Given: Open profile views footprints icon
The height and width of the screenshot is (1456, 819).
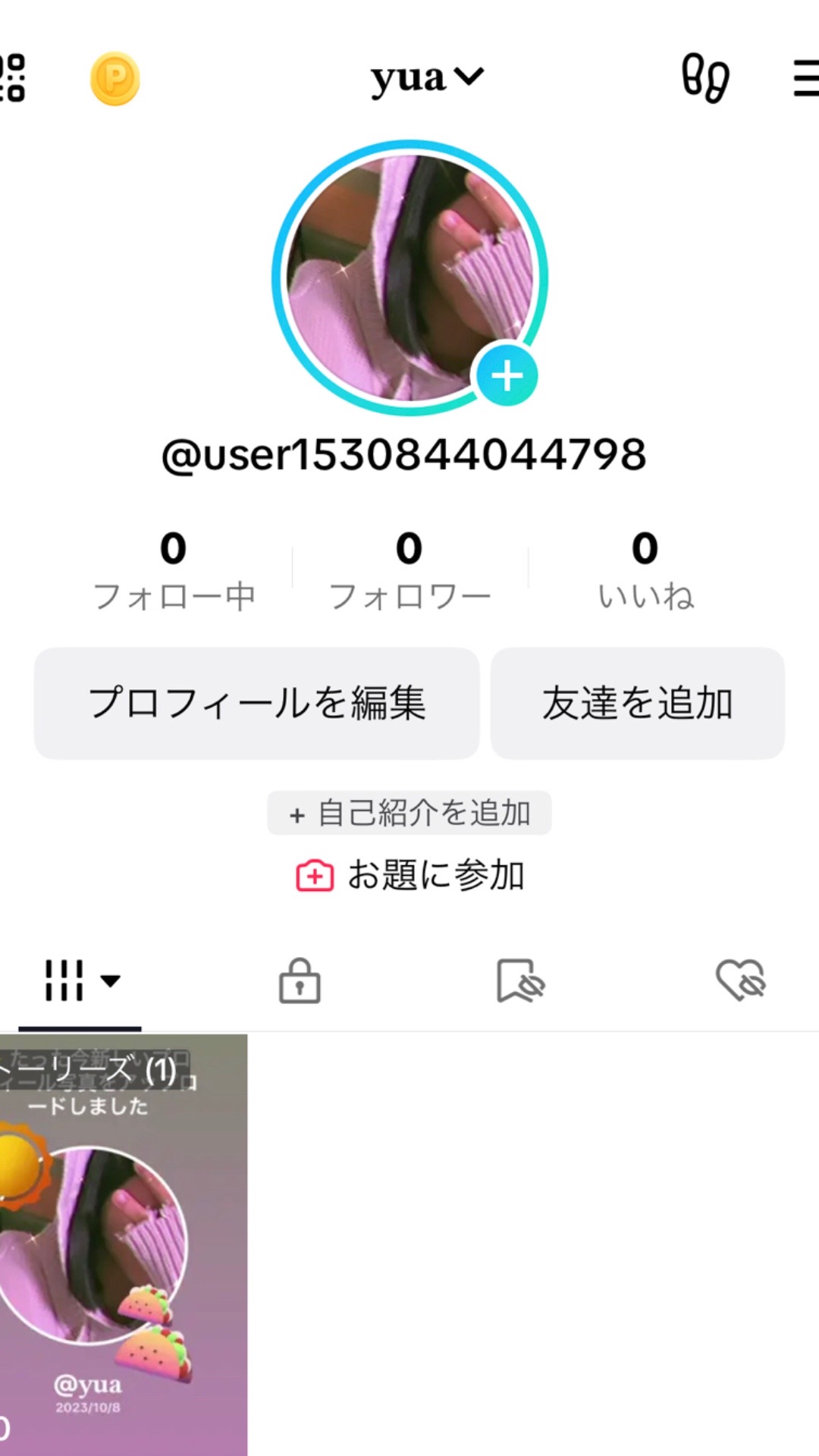Looking at the screenshot, I should (x=705, y=78).
